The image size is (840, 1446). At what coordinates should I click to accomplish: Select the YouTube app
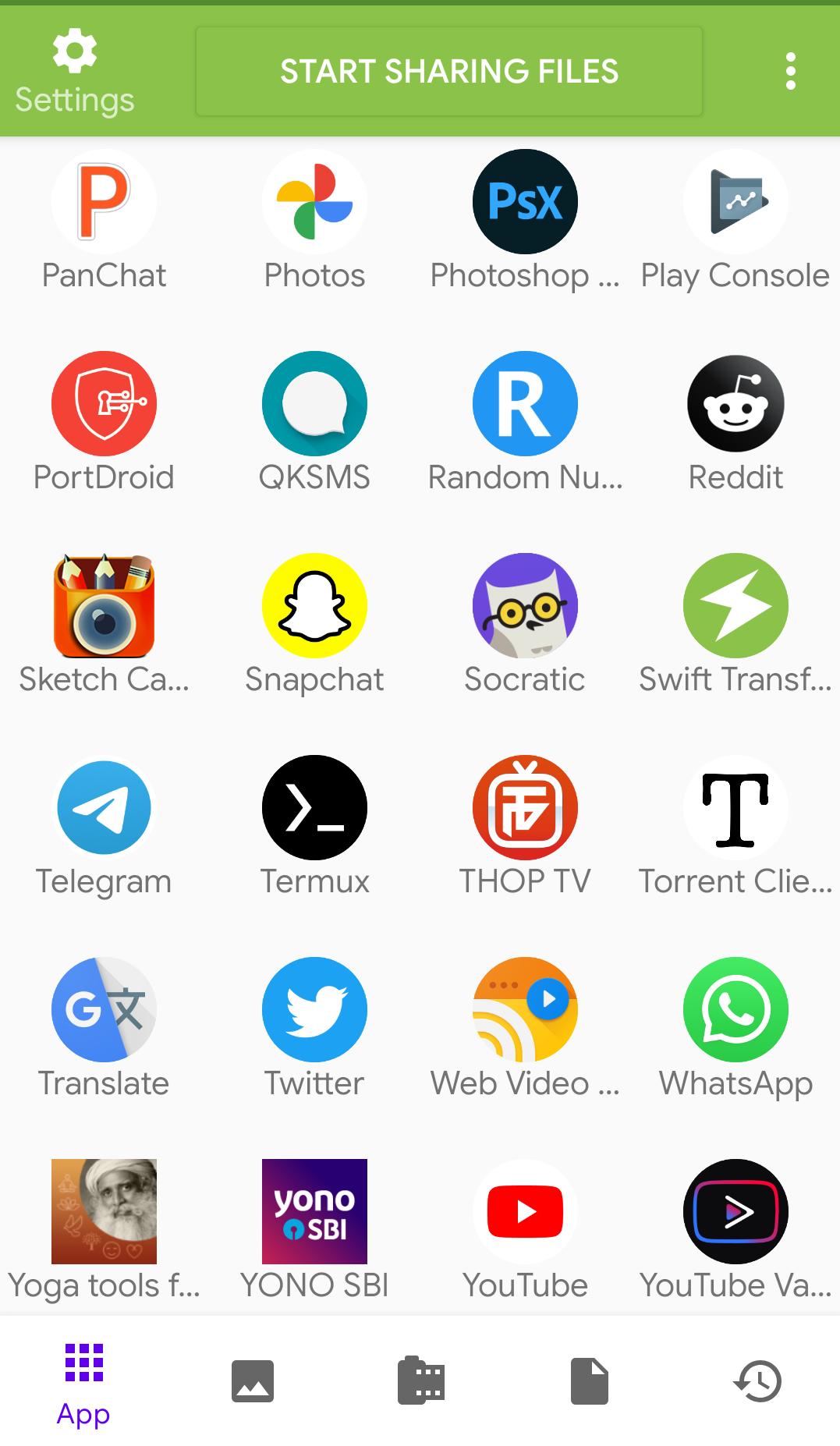[525, 1211]
